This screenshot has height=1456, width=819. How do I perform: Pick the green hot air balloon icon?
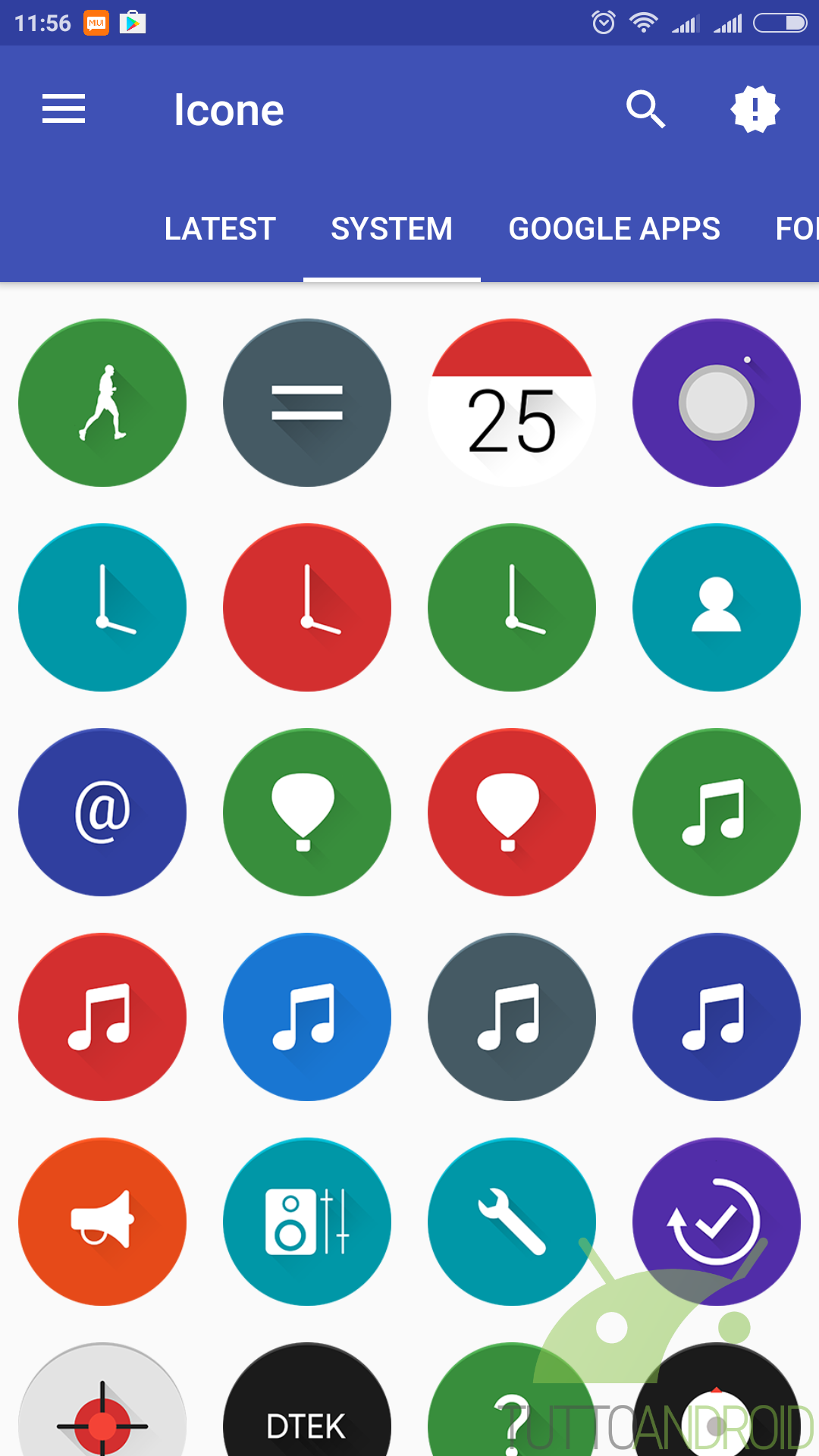(x=307, y=812)
